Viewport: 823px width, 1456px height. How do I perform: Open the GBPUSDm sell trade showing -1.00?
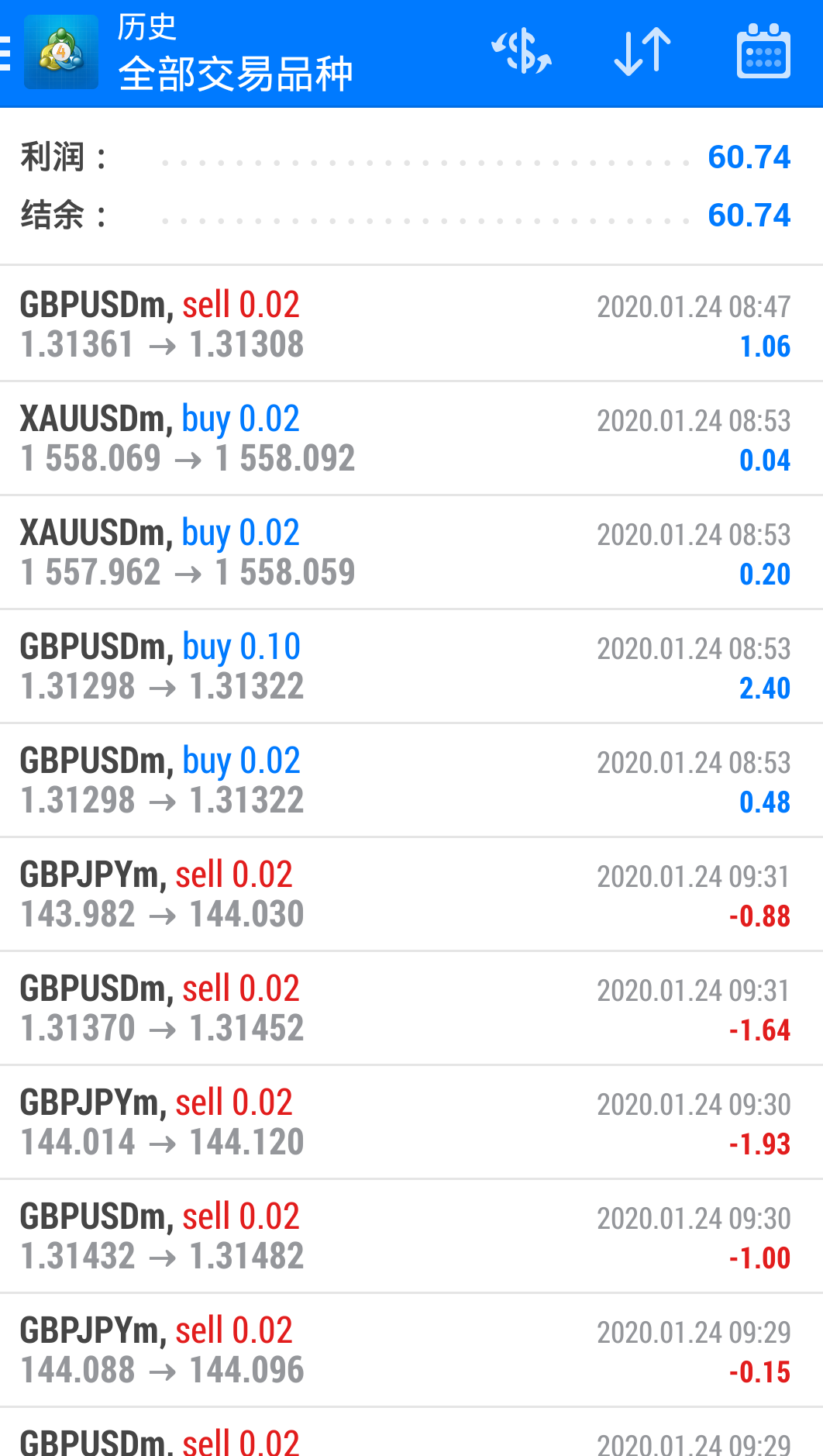pyautogui.click(x=411, y=1236)
